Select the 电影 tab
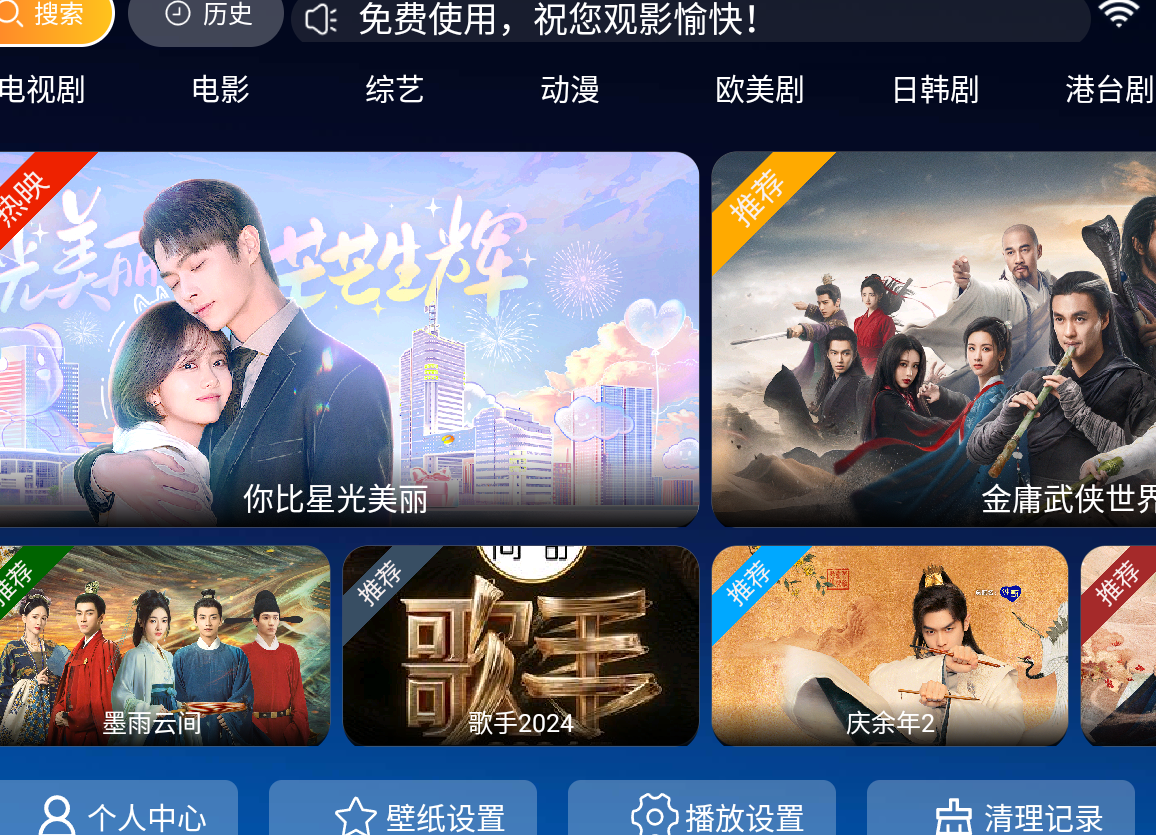This screenshot has width=1156, height=835. 220,90
